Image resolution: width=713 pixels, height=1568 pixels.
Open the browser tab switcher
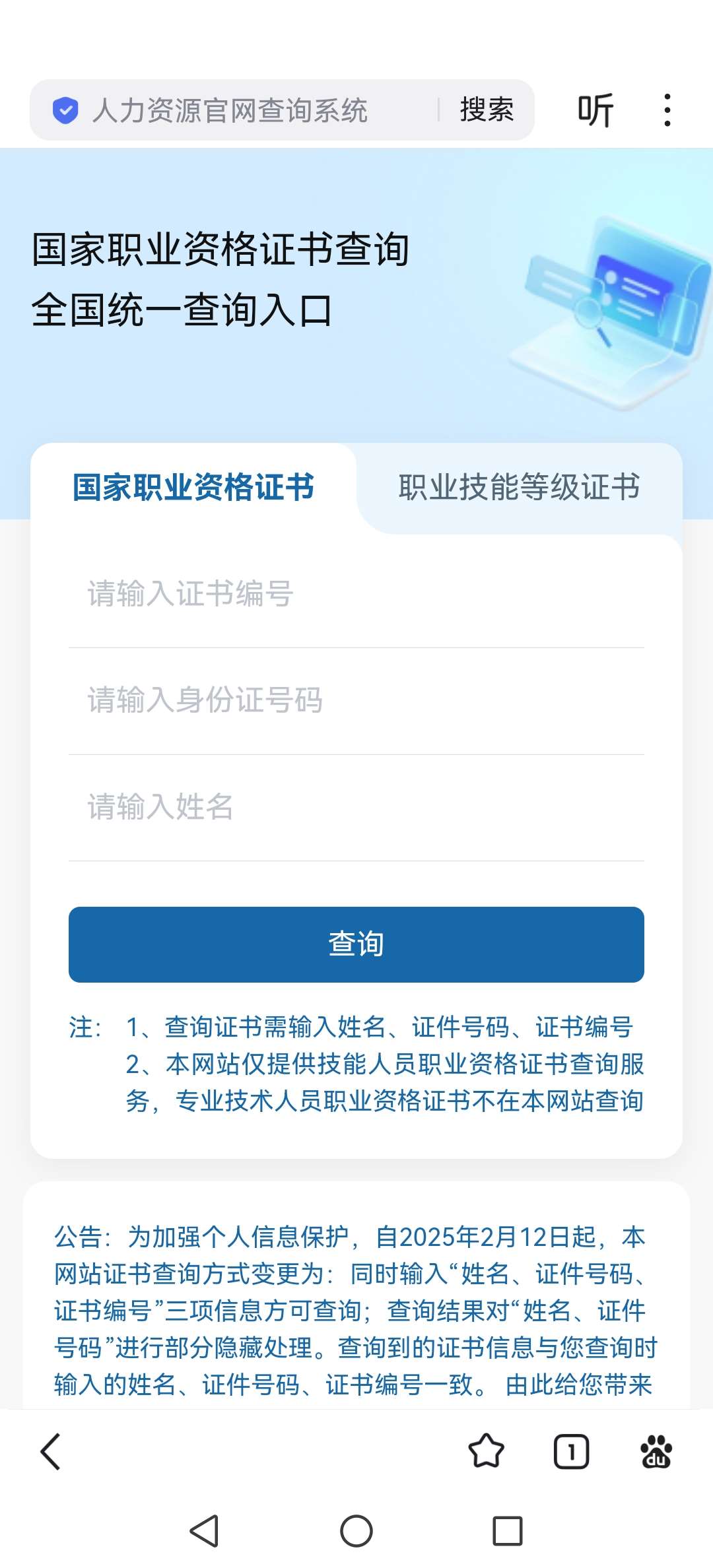[571, 1452]
